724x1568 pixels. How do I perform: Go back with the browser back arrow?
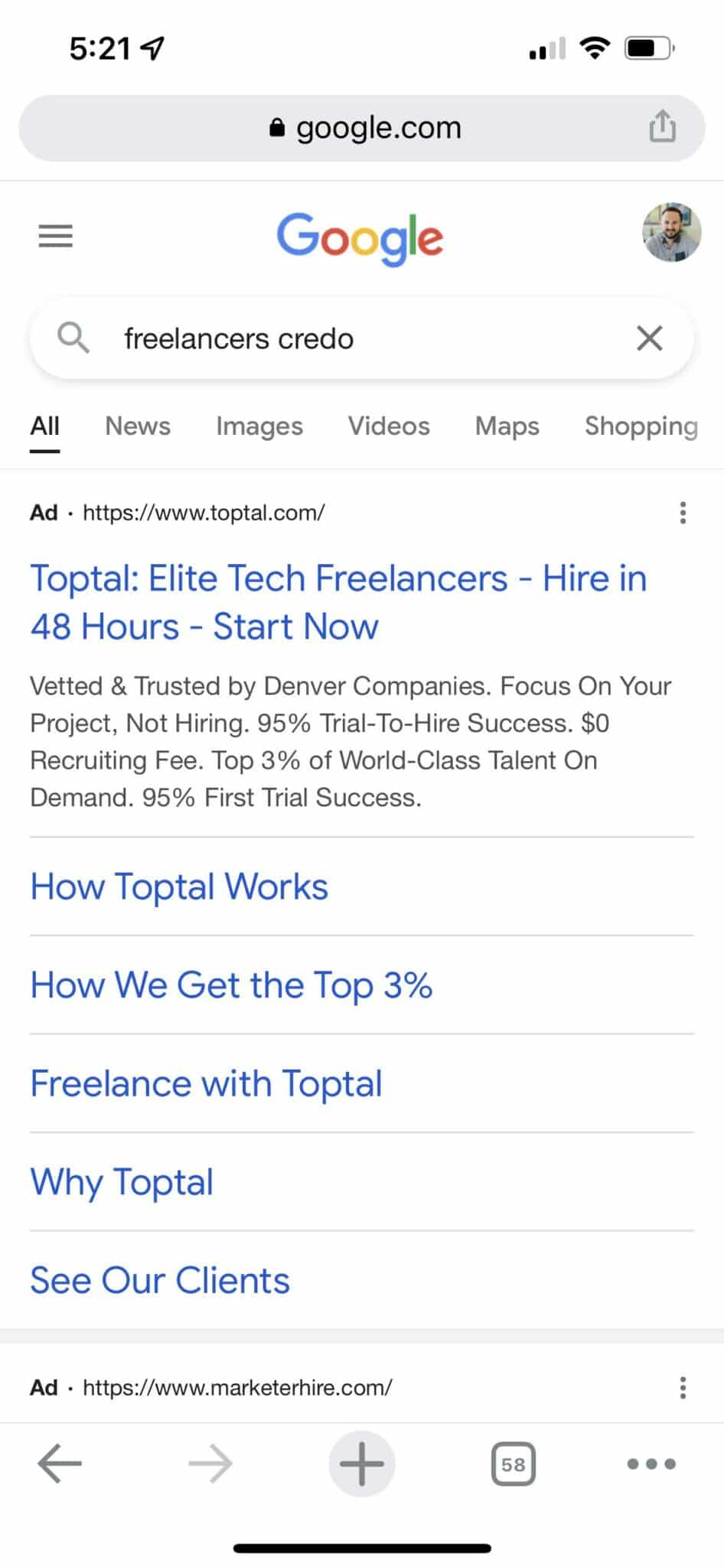[x=59, y=1464]
